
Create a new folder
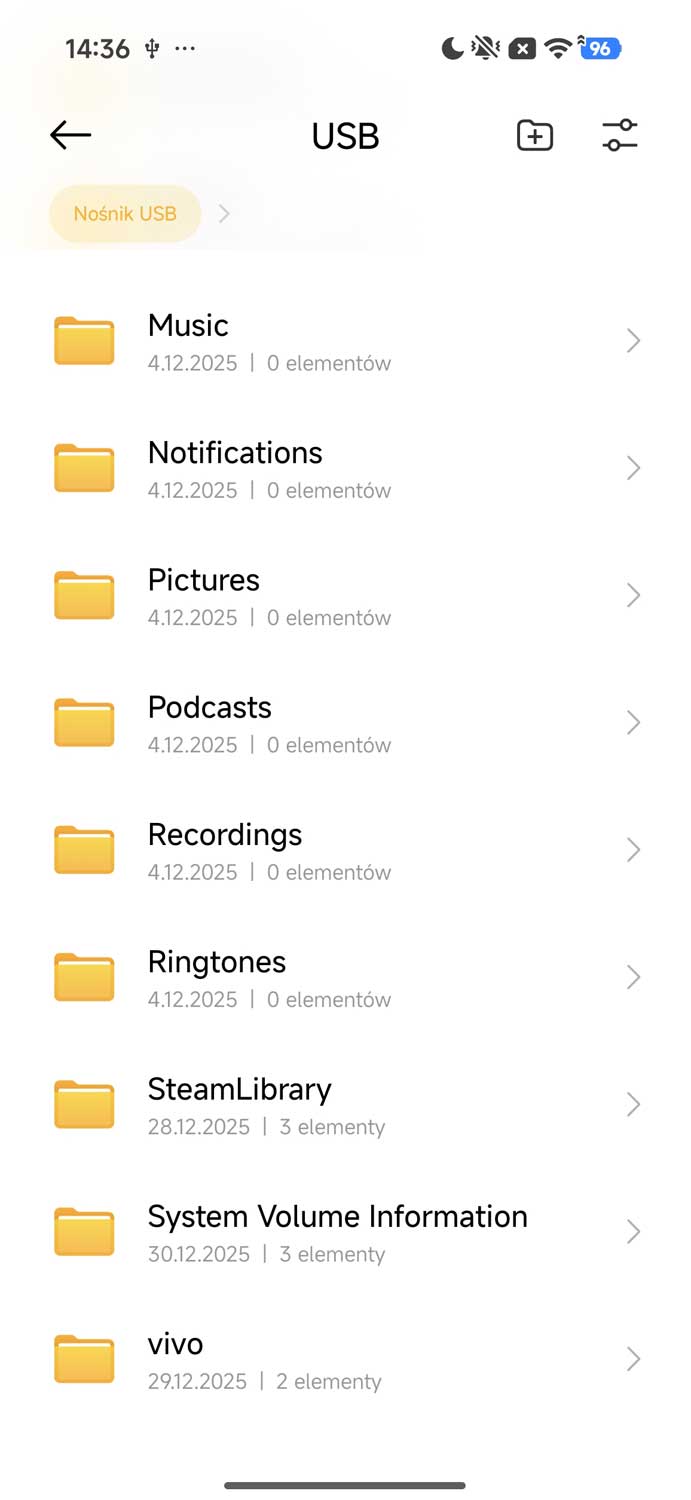pyautogui.click(x=535, y=135)
